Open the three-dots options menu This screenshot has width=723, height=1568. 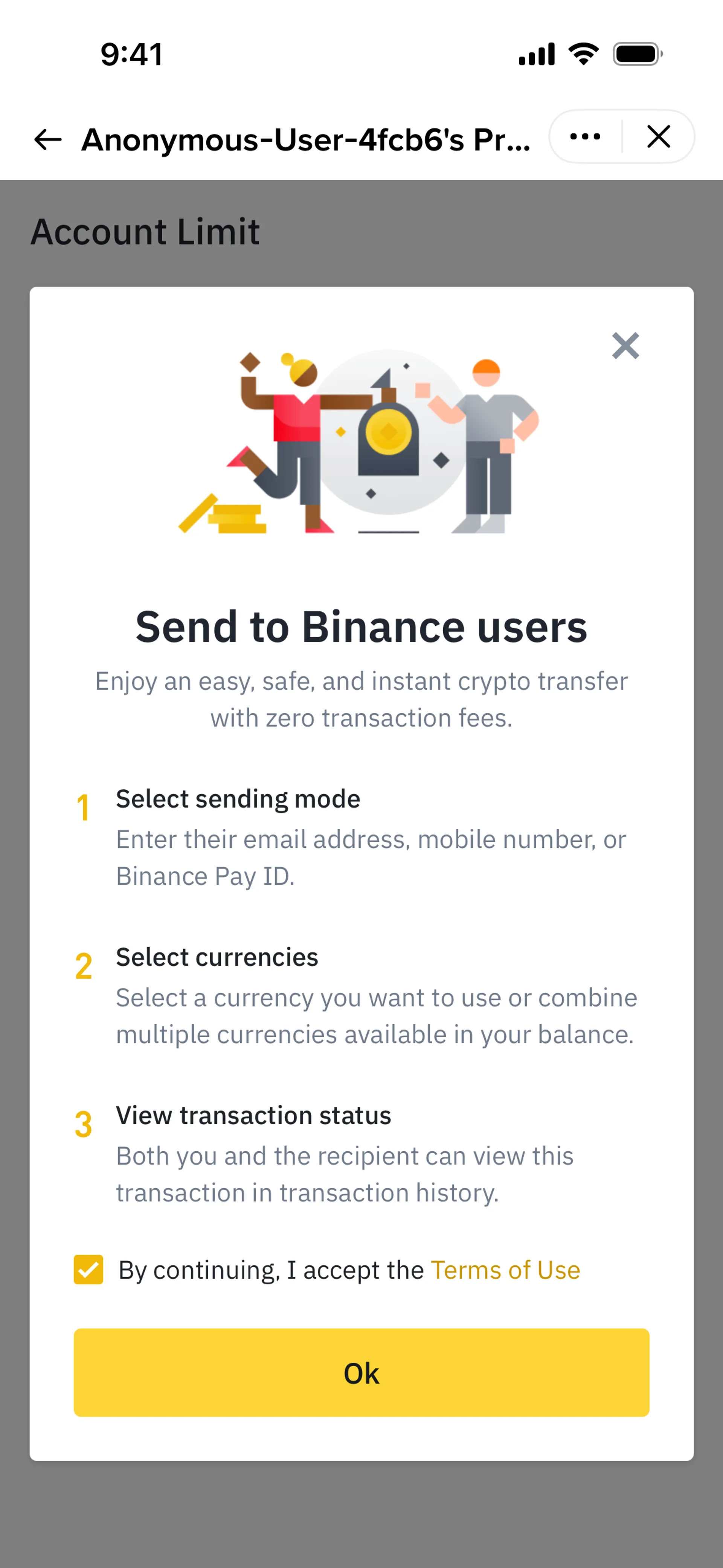point(585,136)
